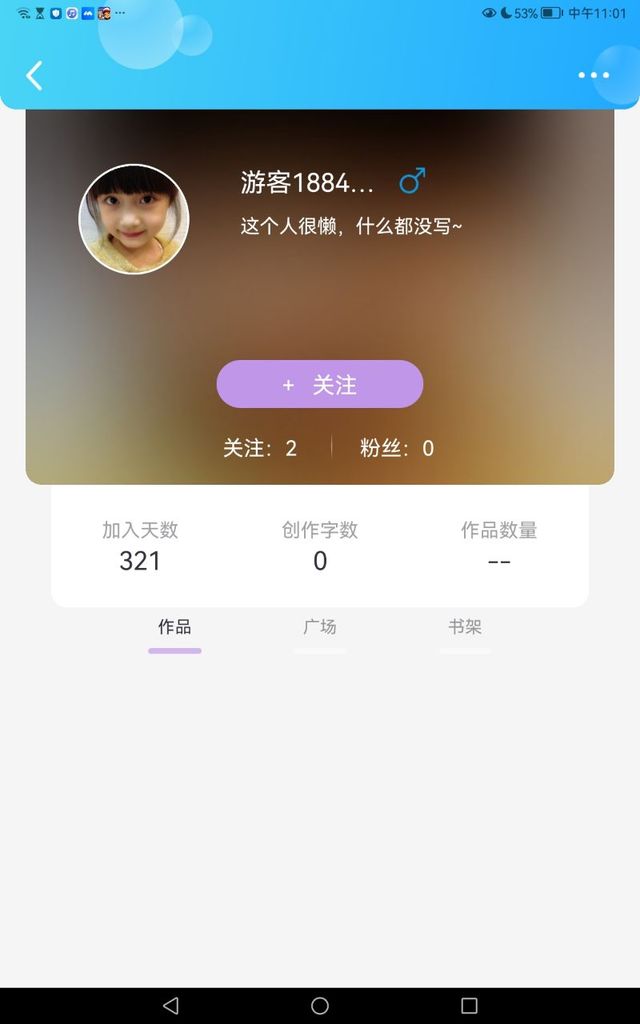Open the 粉丝: 0 fans list

[396, 448]
